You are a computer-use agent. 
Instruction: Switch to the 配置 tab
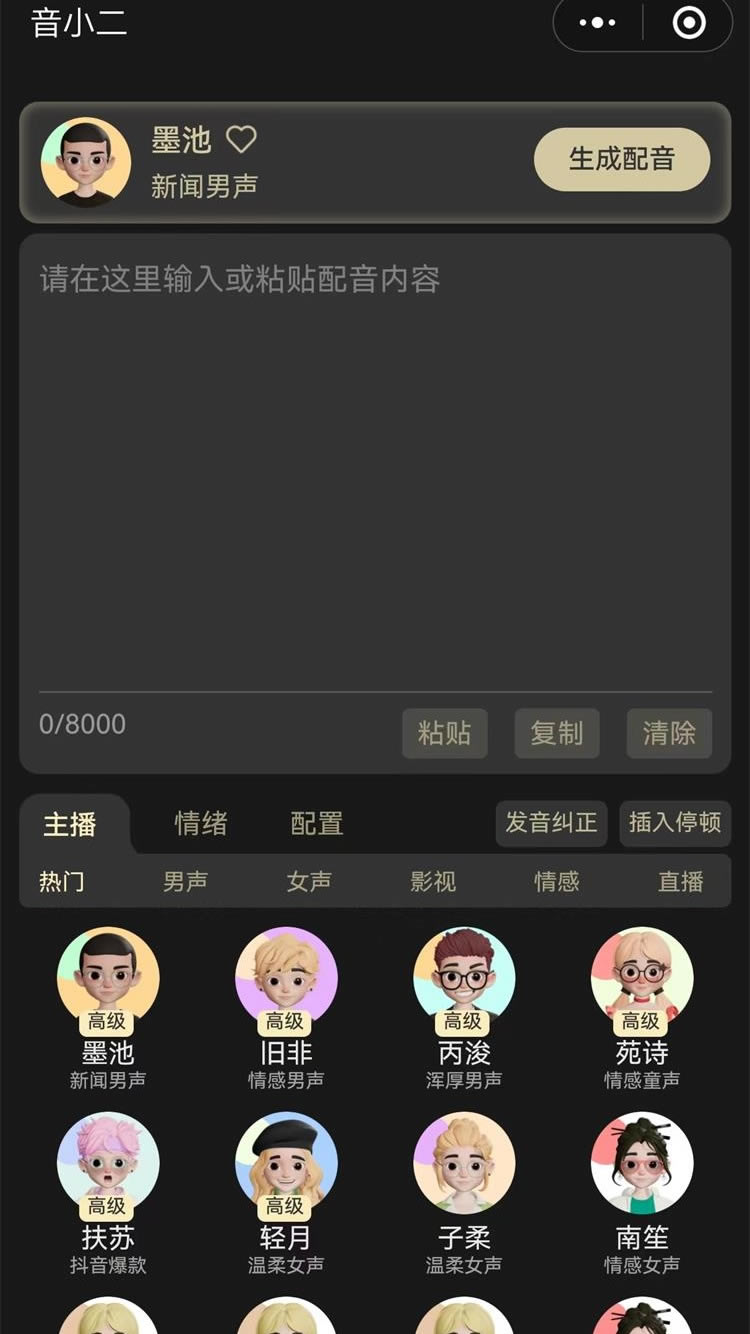(x=316, y=823)
